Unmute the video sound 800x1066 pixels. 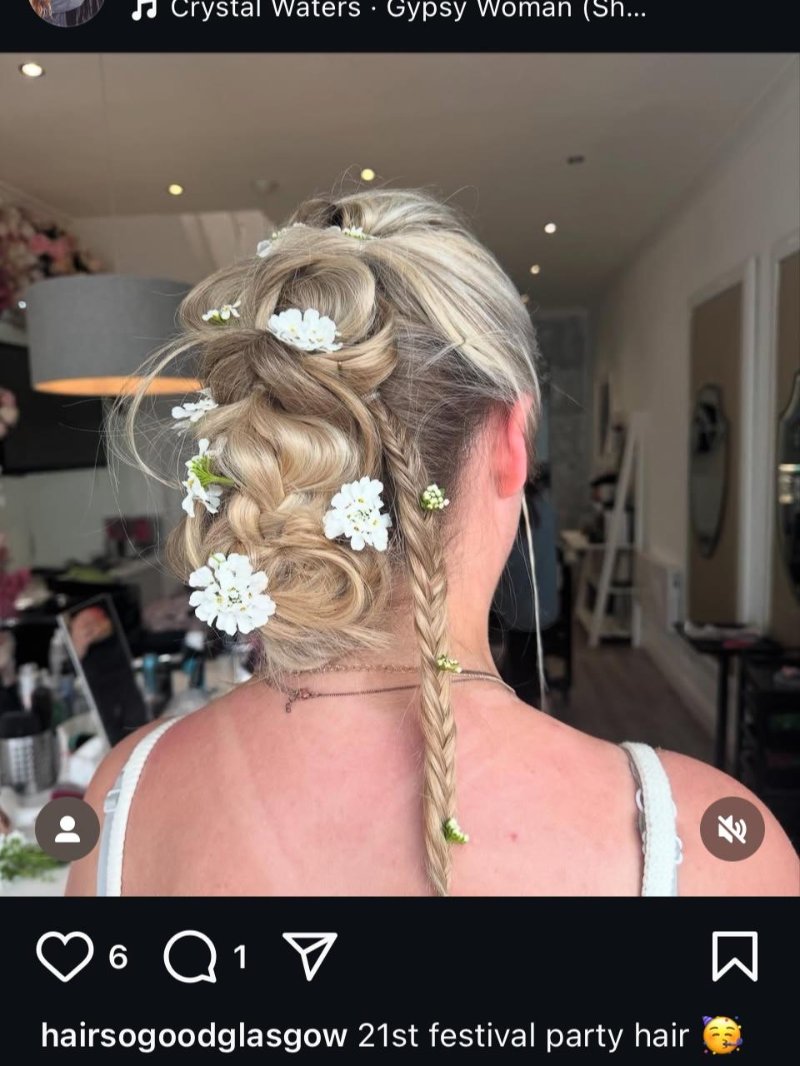point(732,829)
